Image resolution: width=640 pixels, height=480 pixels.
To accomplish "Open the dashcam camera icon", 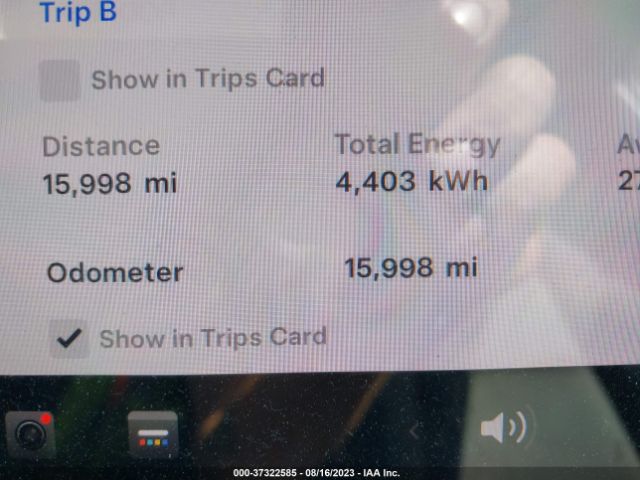I will pyautogui.click(x=31, y=433).
